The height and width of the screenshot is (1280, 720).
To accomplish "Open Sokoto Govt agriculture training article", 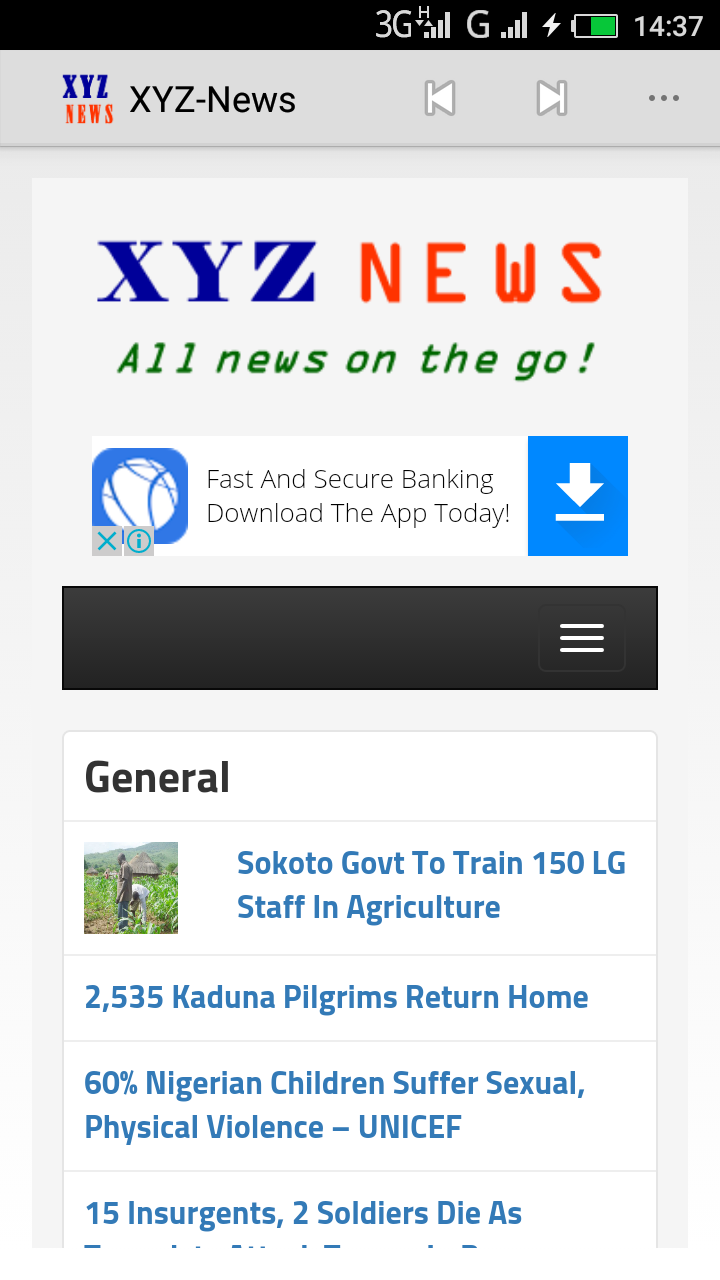I will tap(431, 885).
